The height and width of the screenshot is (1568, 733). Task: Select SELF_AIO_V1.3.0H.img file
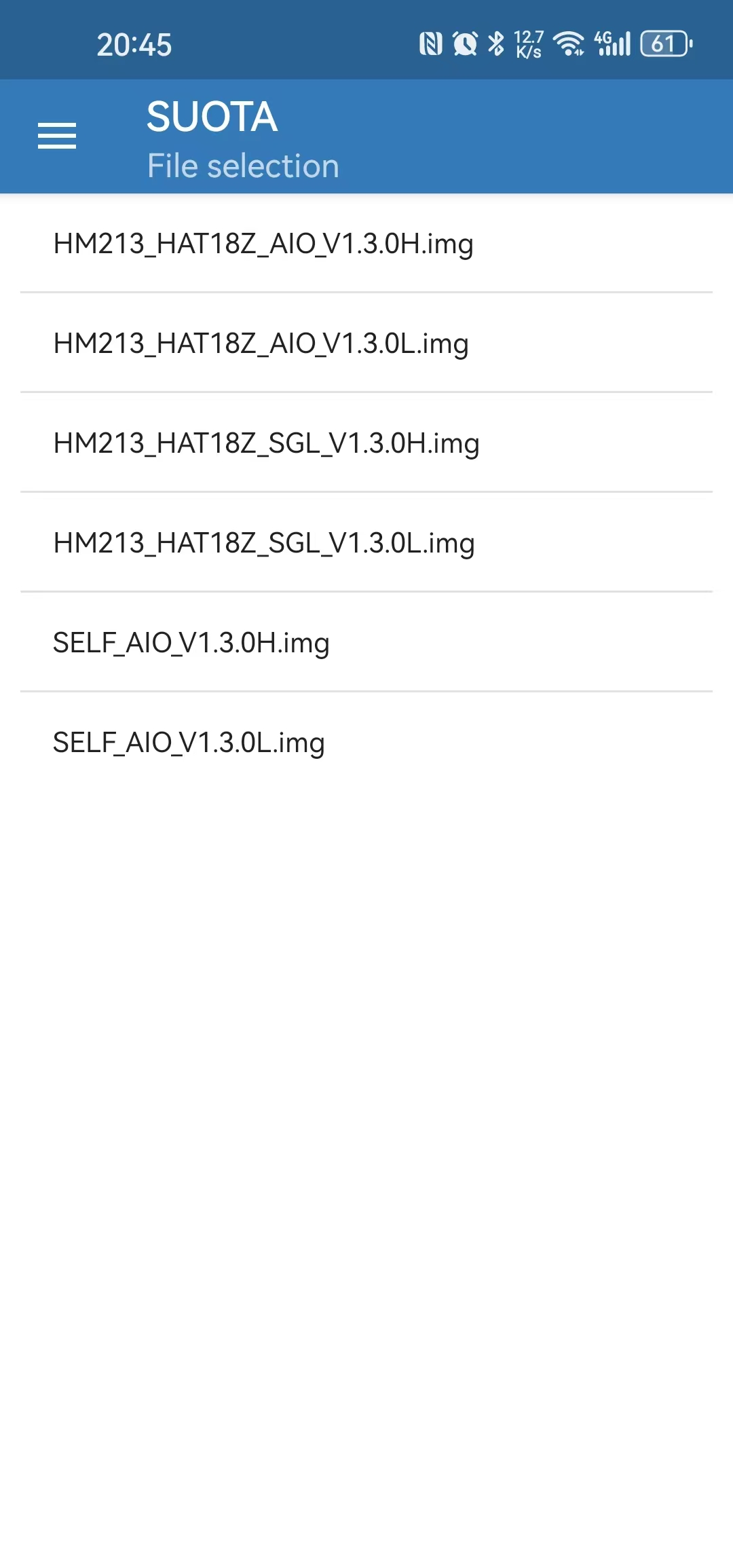point(366,642)
